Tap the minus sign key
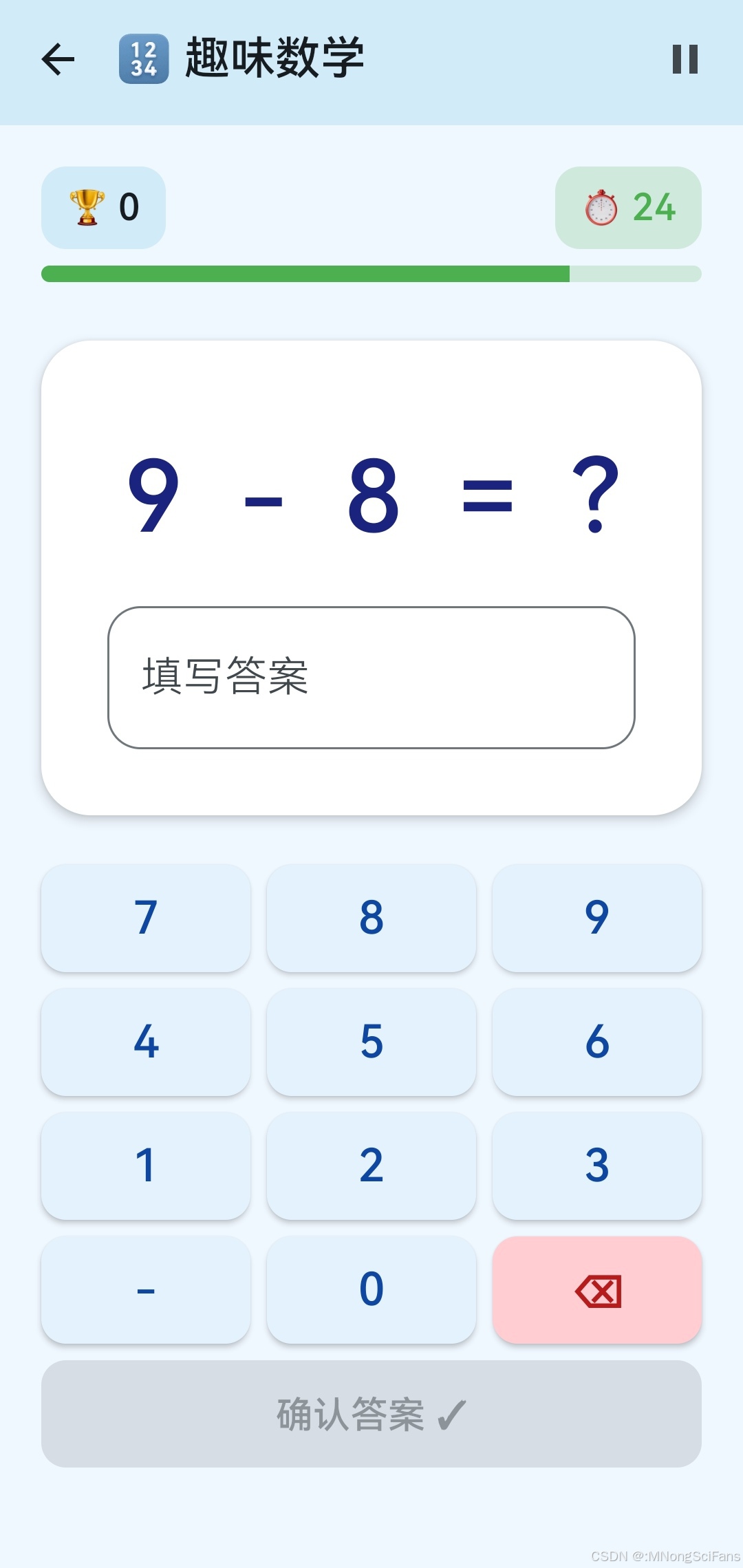 tap(144, 1290)
